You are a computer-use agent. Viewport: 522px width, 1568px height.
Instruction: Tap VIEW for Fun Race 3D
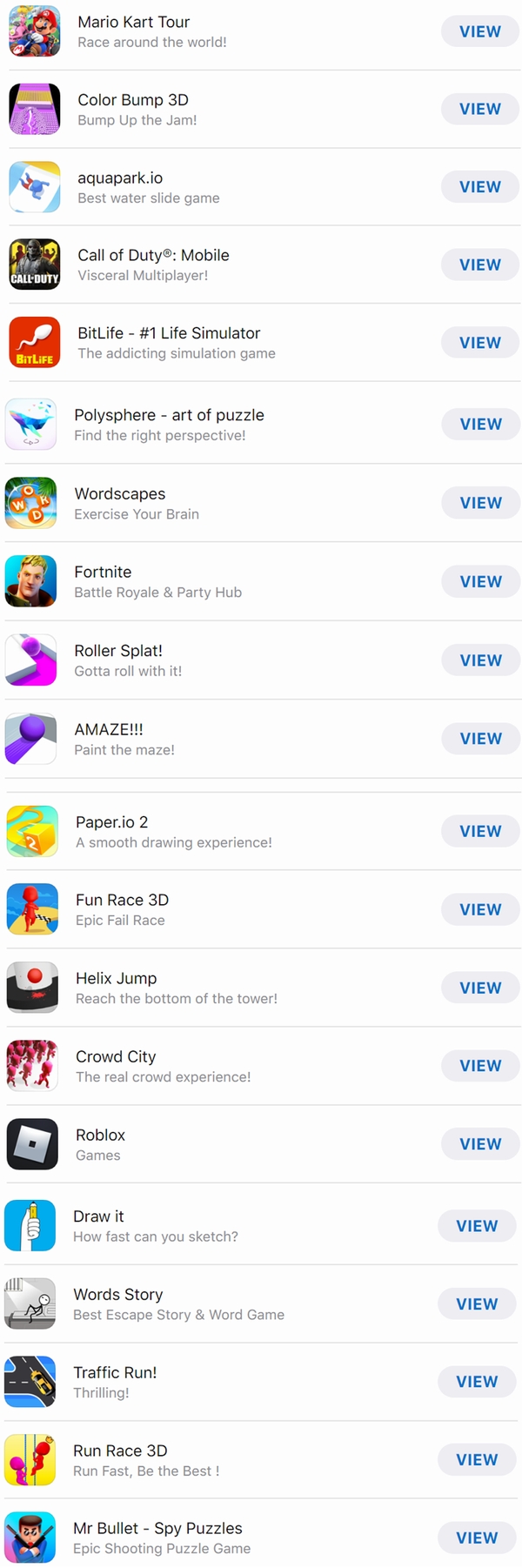tap(480, 909)
